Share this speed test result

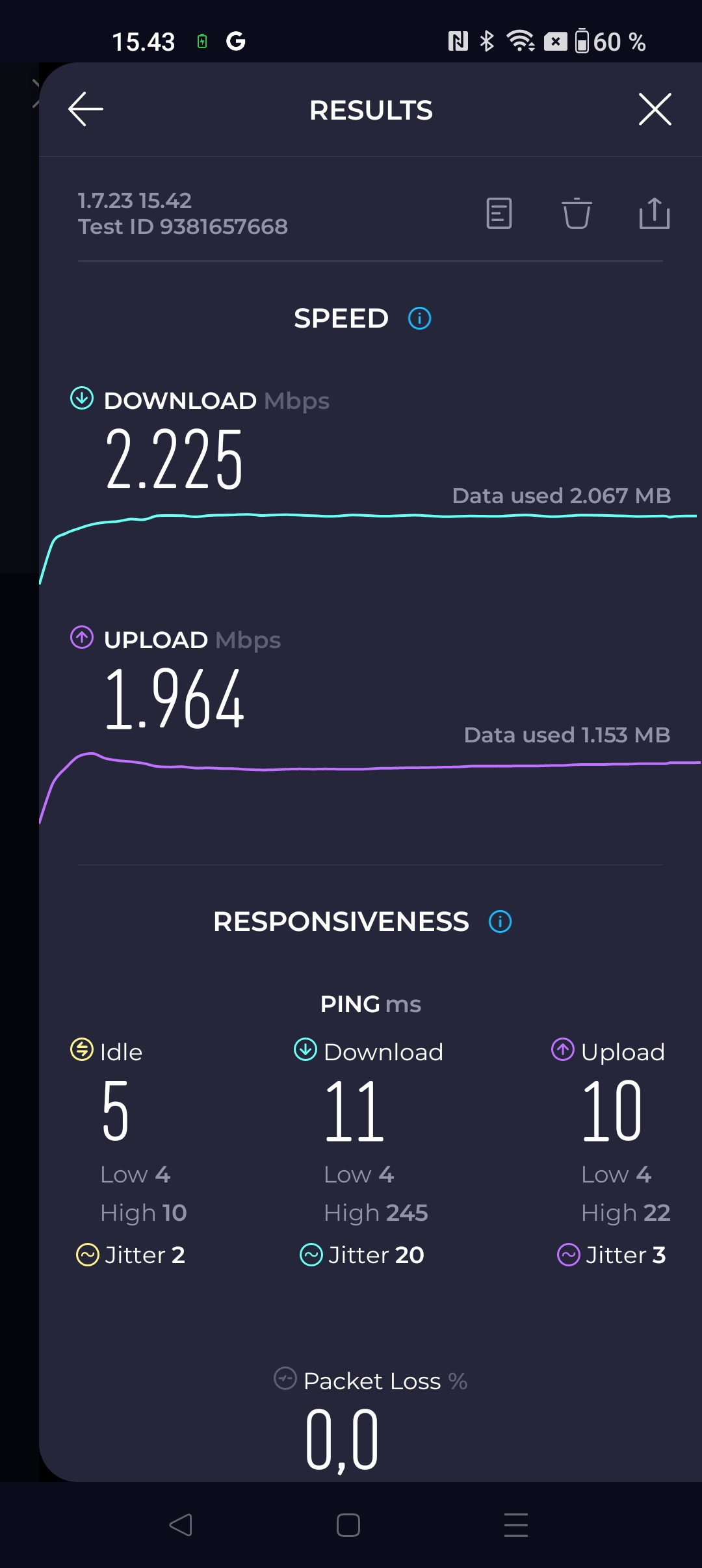pyautogui.click(x=654, y=214)
